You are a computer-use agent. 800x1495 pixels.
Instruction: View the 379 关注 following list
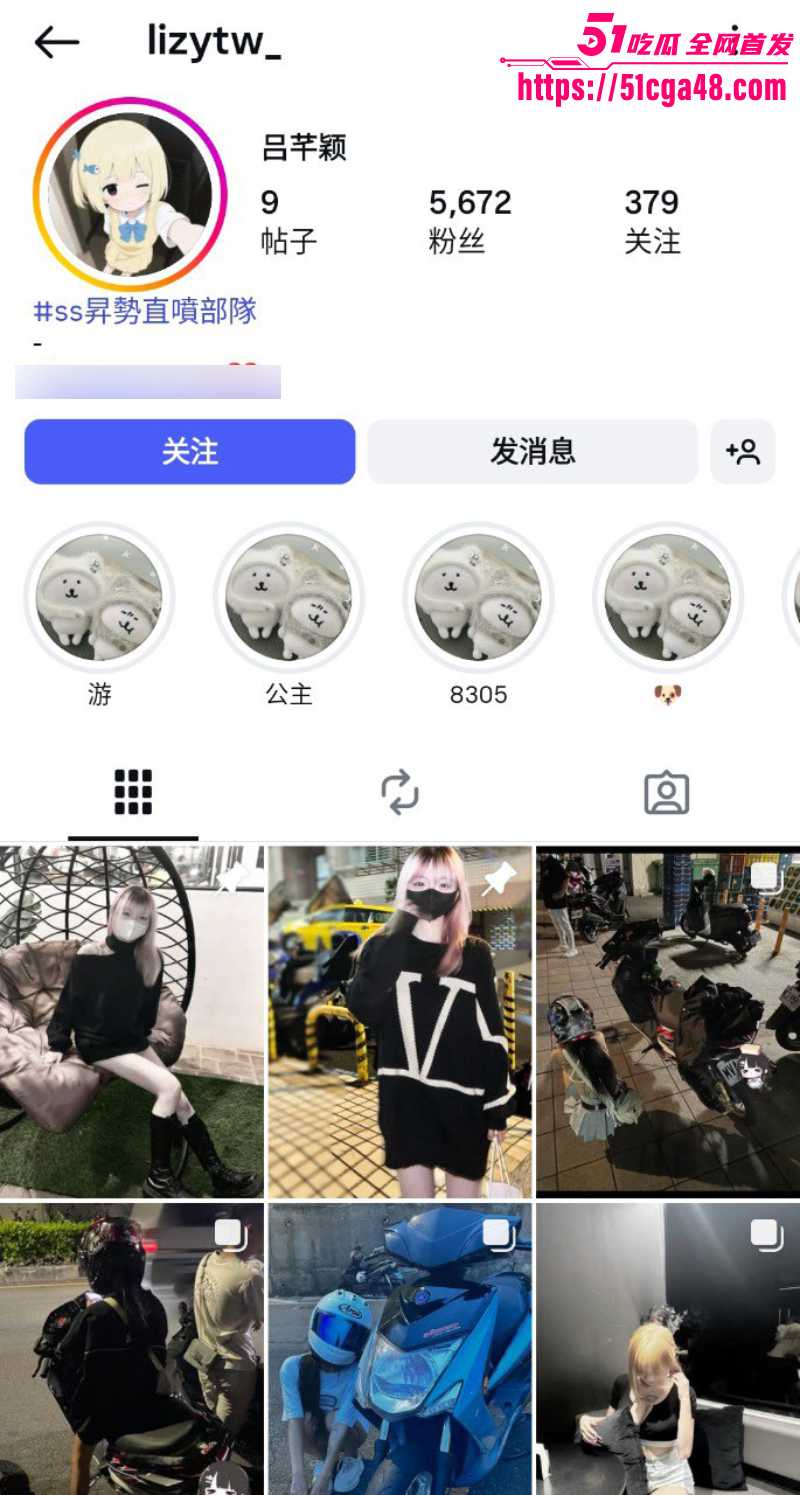pyautogui.click(x=652, y=221)
